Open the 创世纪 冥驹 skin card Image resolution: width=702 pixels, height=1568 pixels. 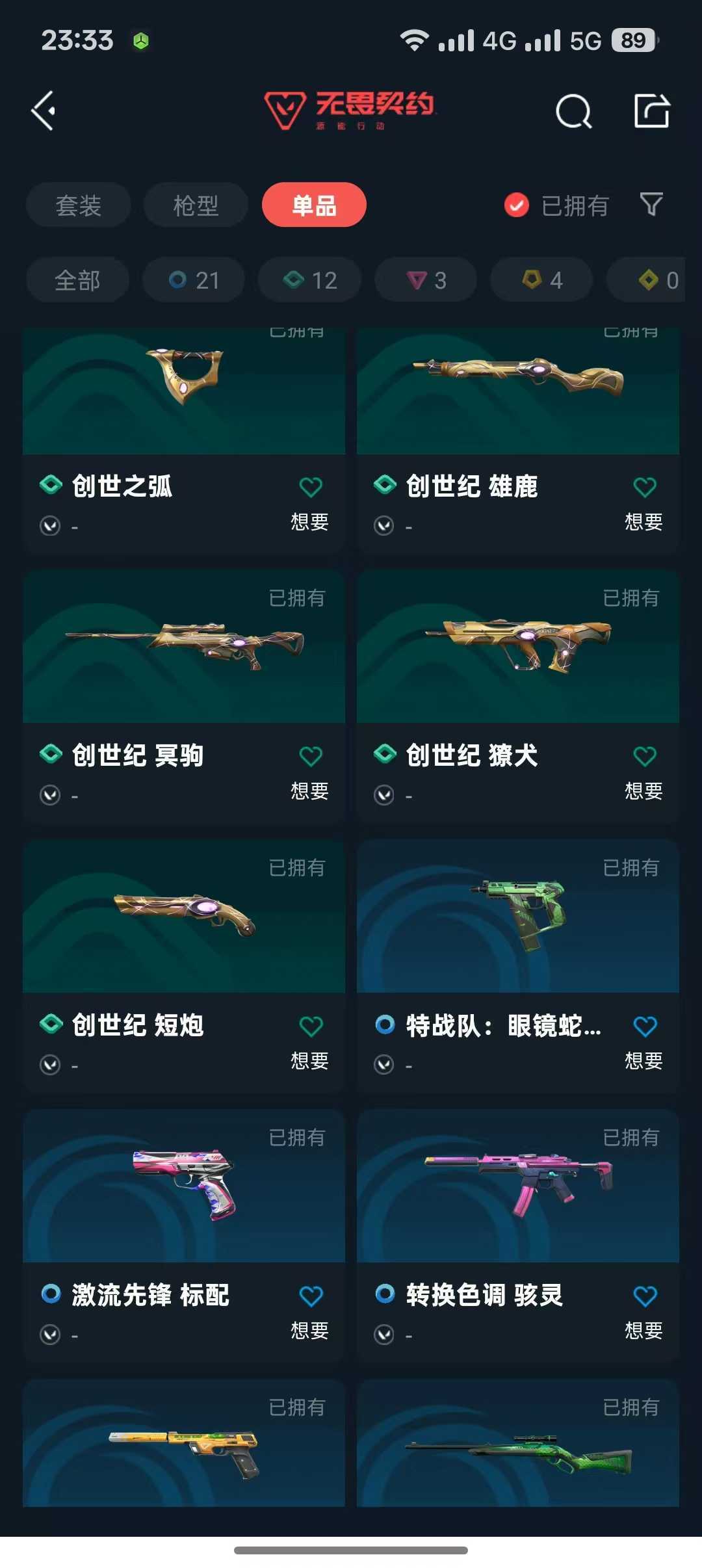[184, 650]
